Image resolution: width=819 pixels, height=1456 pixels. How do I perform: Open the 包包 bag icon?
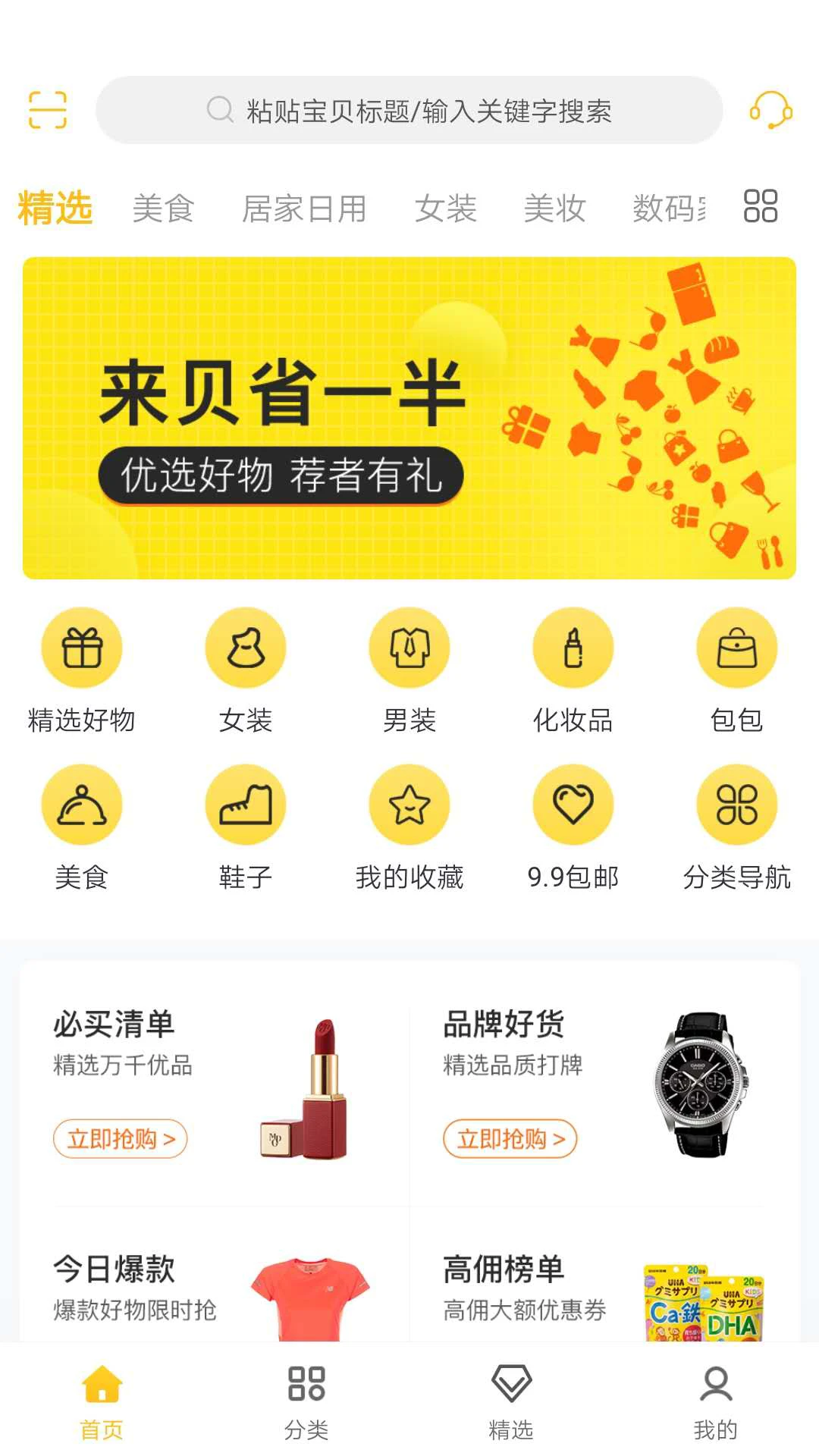point(737,647)
